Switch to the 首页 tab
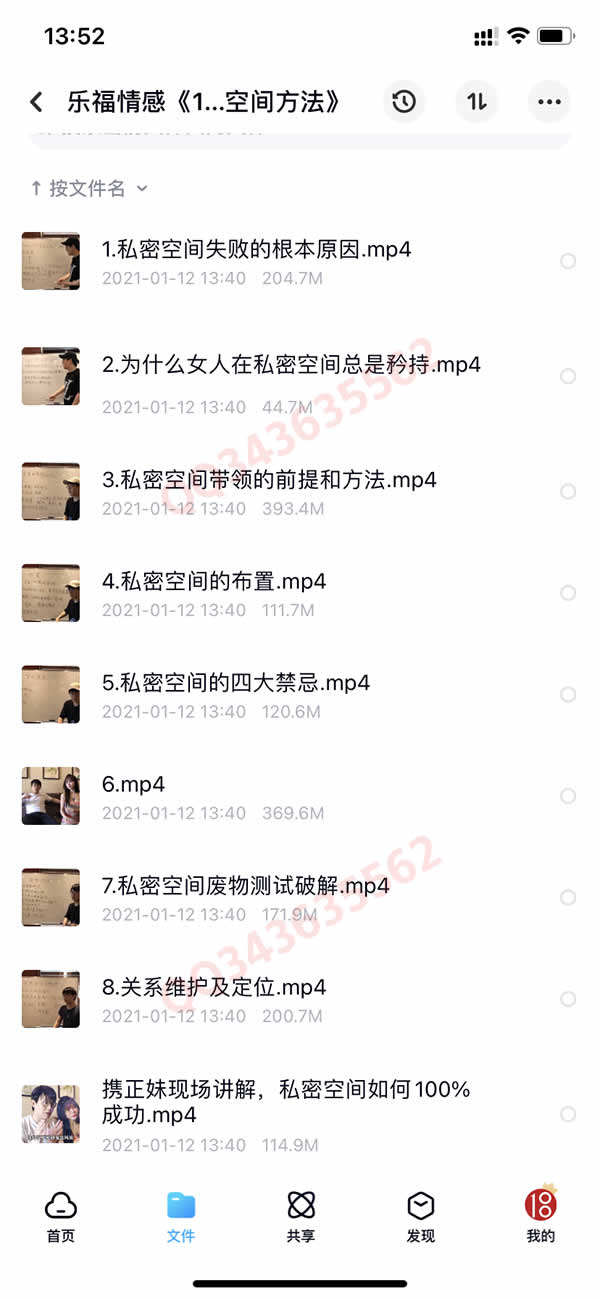Viewport: 600px width, 1299px height. [x=61, y=1216]
